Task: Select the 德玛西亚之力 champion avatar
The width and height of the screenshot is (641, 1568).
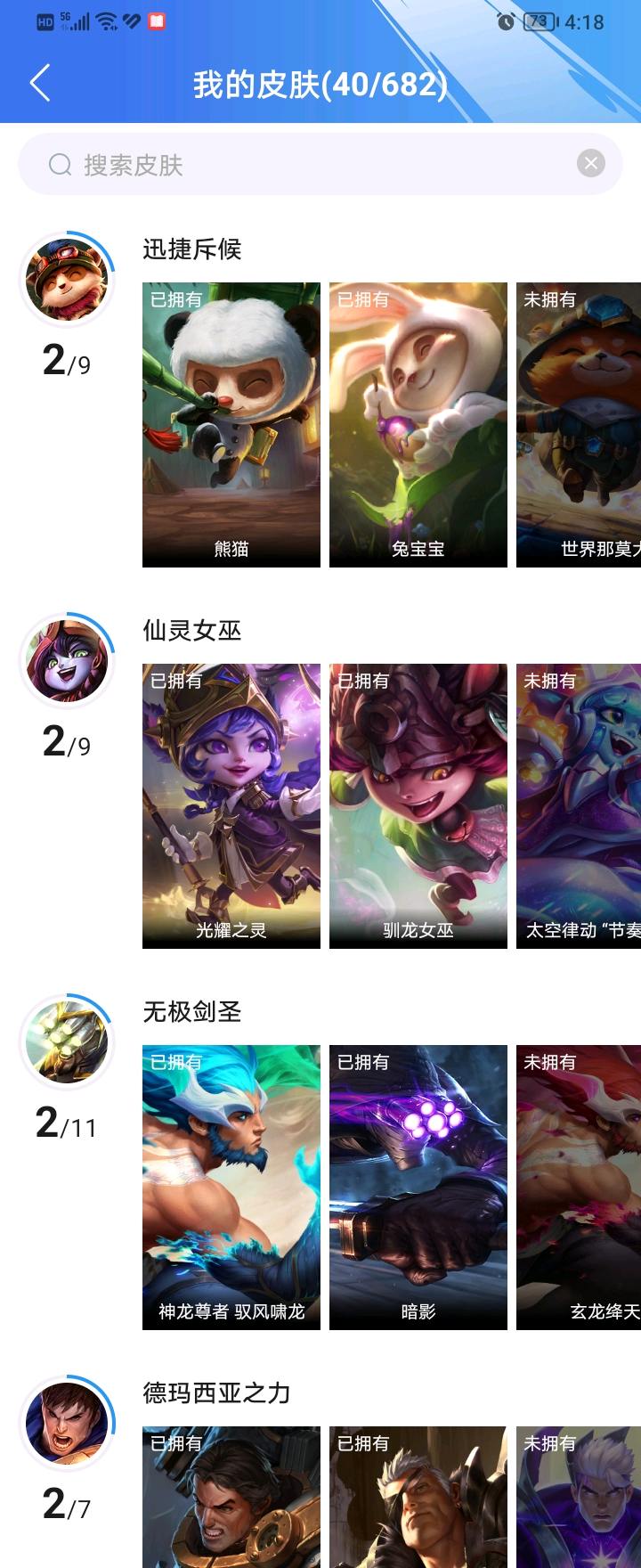Action: [x=67, y=1424]
